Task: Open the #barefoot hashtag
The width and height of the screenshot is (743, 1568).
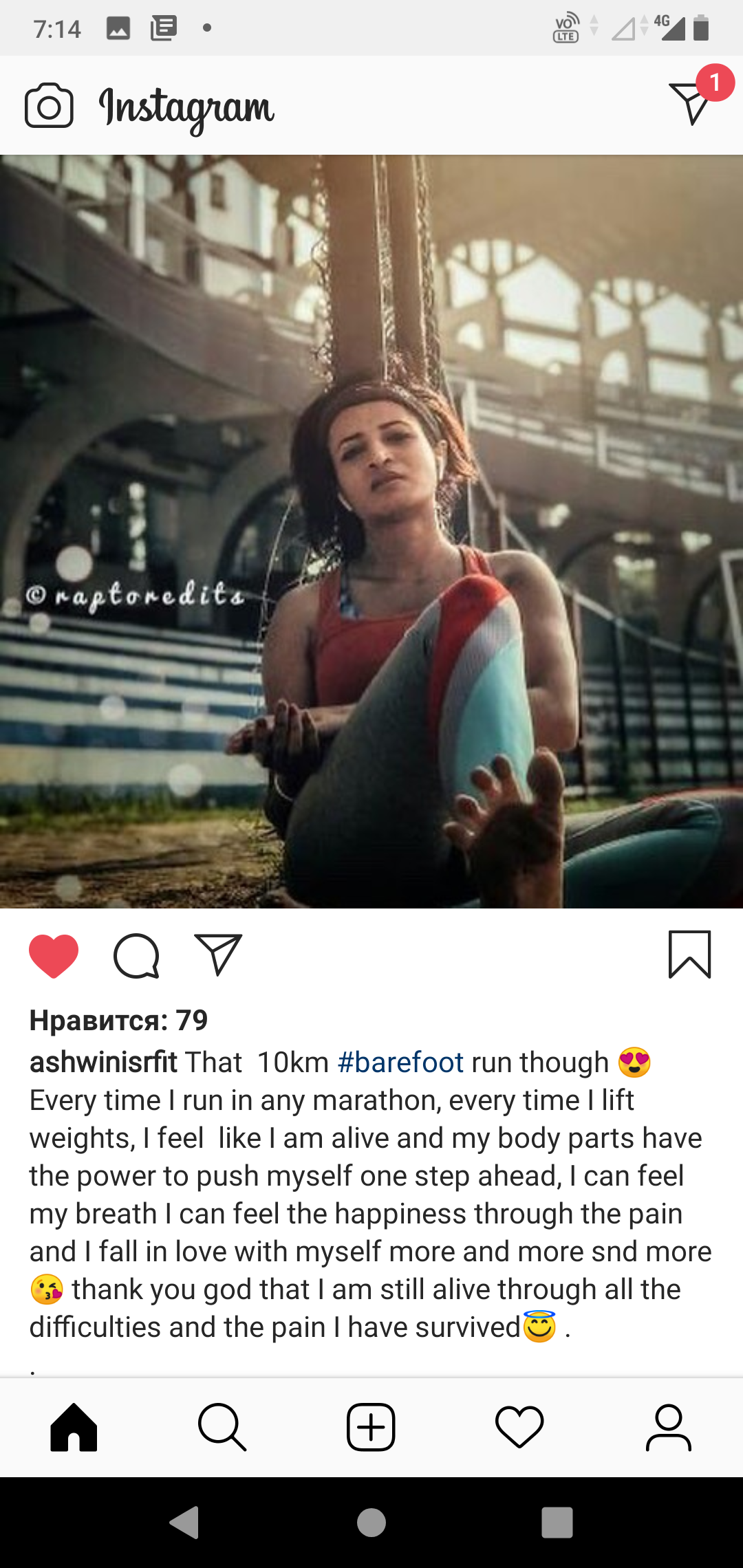Action: (x=400, y=1063)
